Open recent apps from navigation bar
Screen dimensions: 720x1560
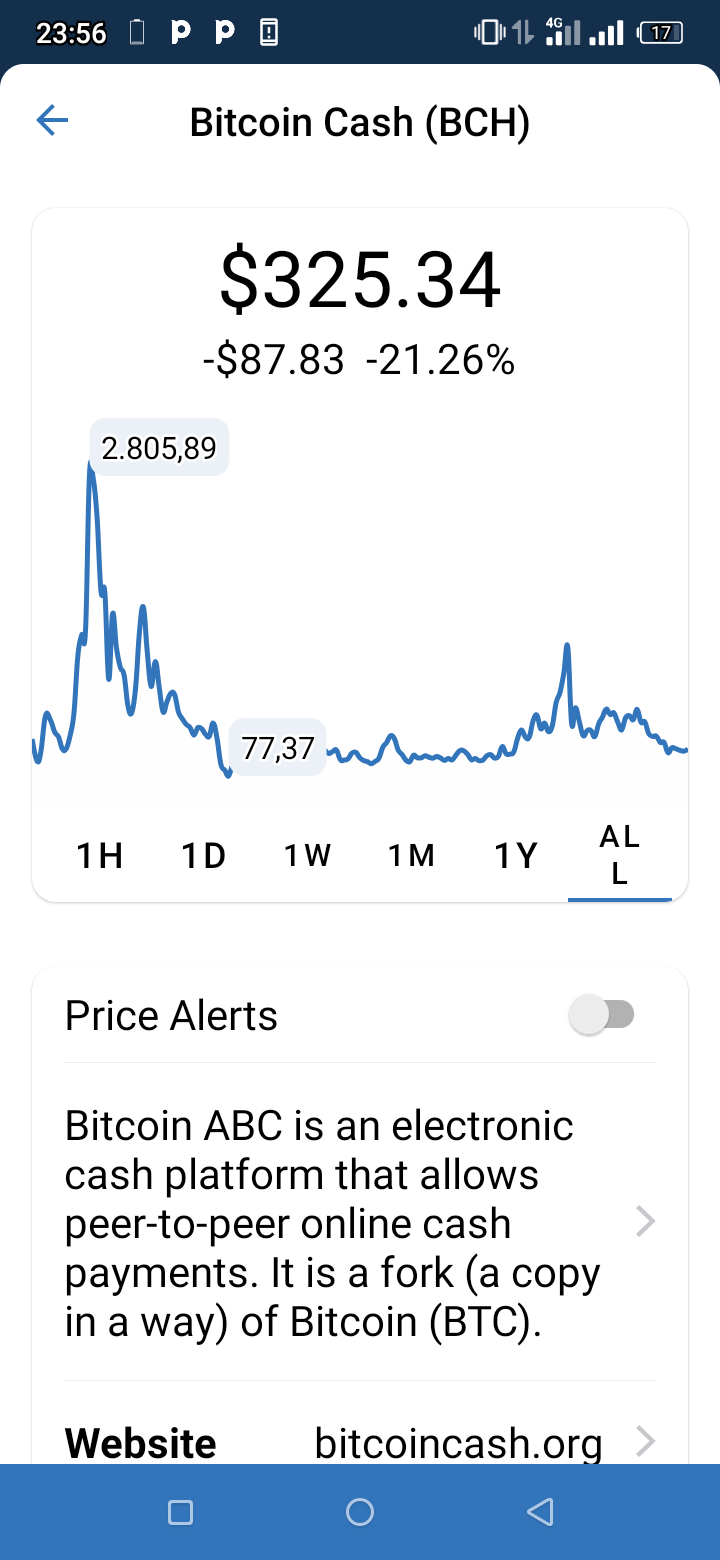pos(180,1512)
